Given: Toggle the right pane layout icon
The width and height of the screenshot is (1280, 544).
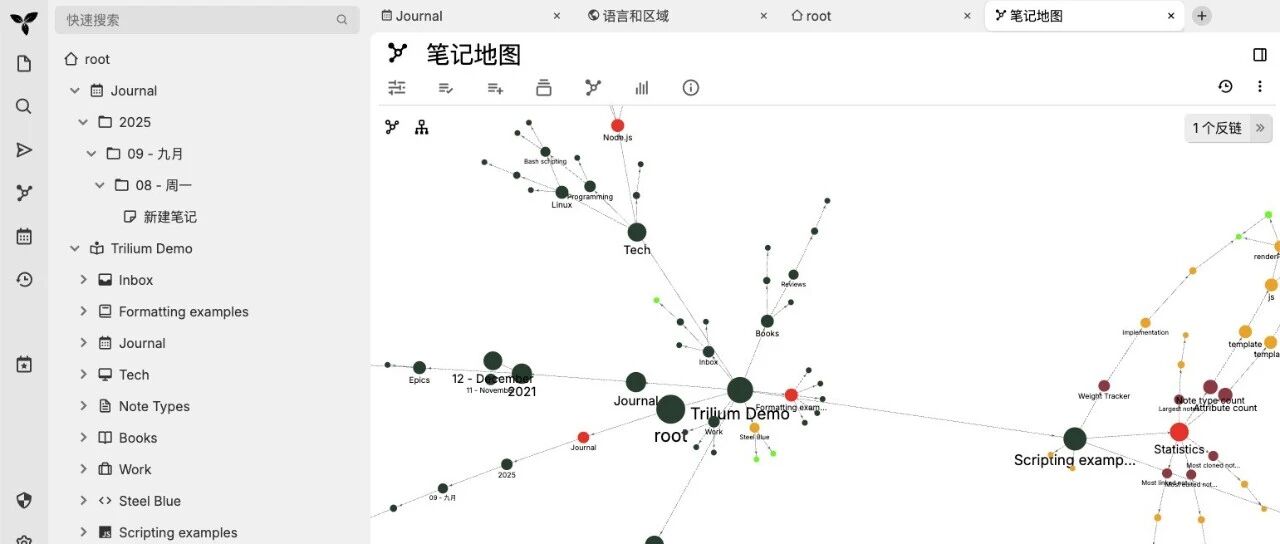Looking at the screenshot, I should (1259, 55).
